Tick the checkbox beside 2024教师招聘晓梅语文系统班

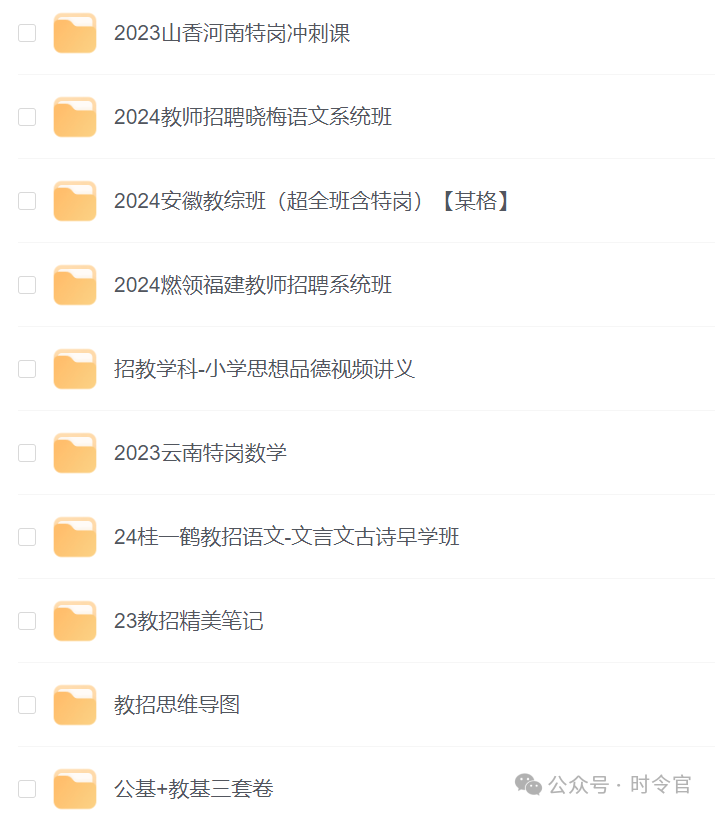point(27,117)
